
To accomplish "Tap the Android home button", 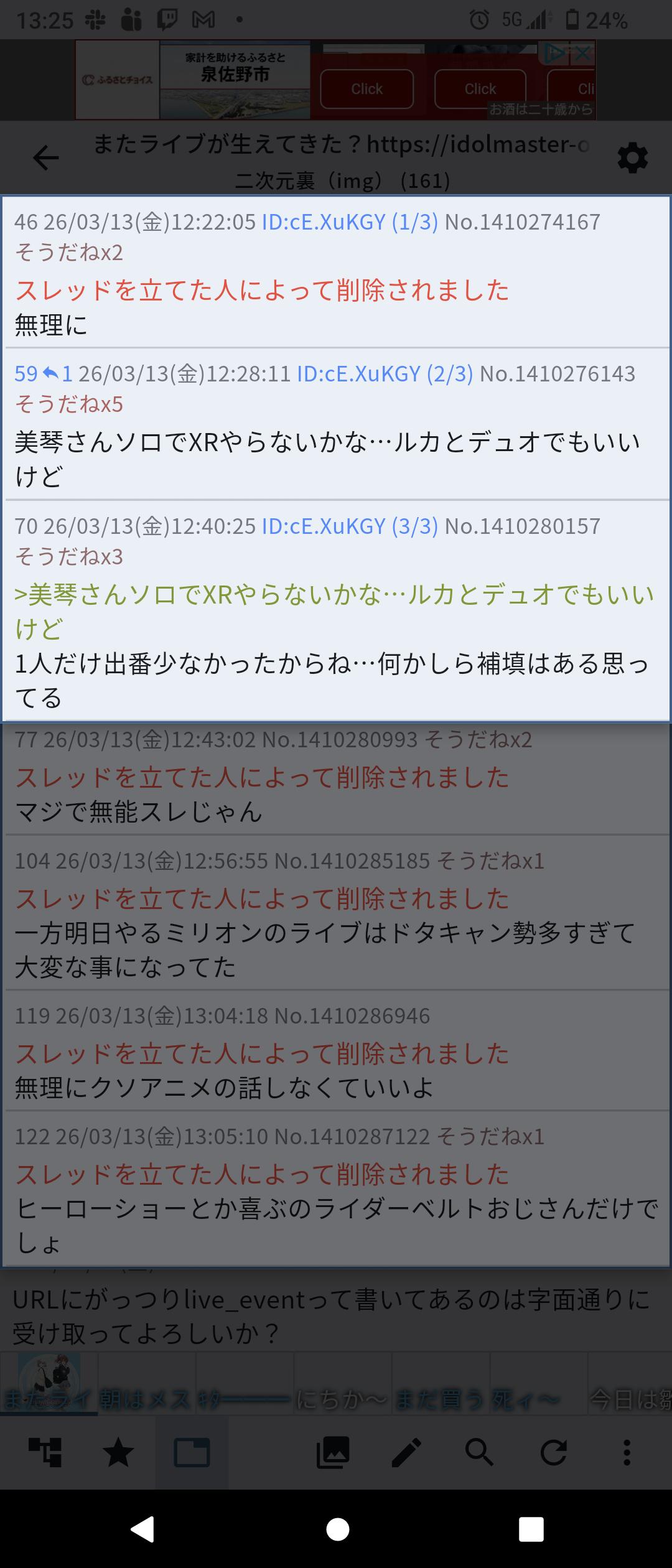I will [x=337, y=1529].
